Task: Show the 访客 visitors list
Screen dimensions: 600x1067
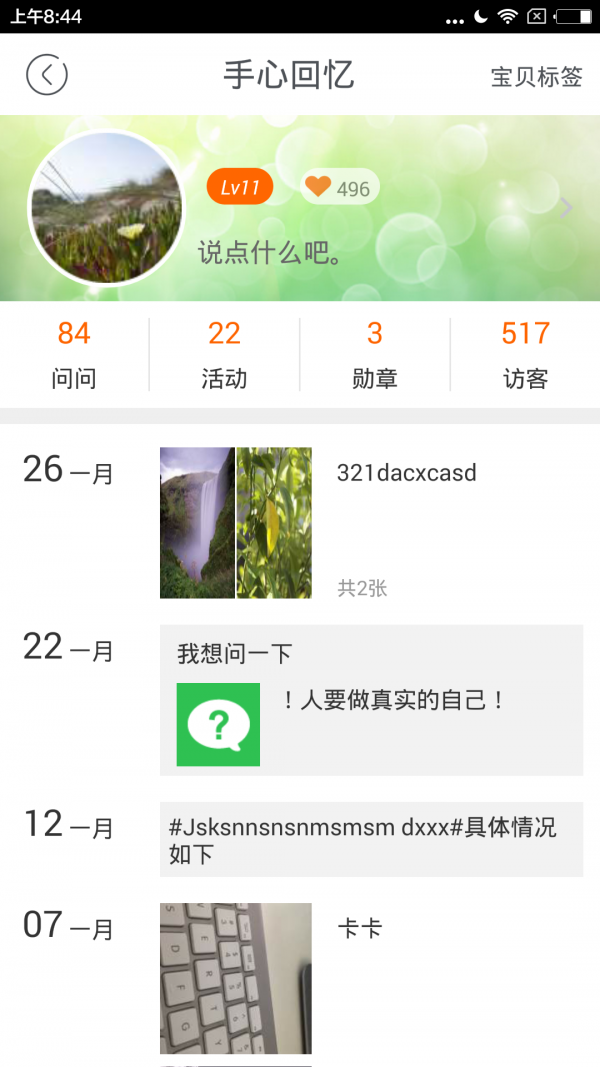Action: coord(525,354)
